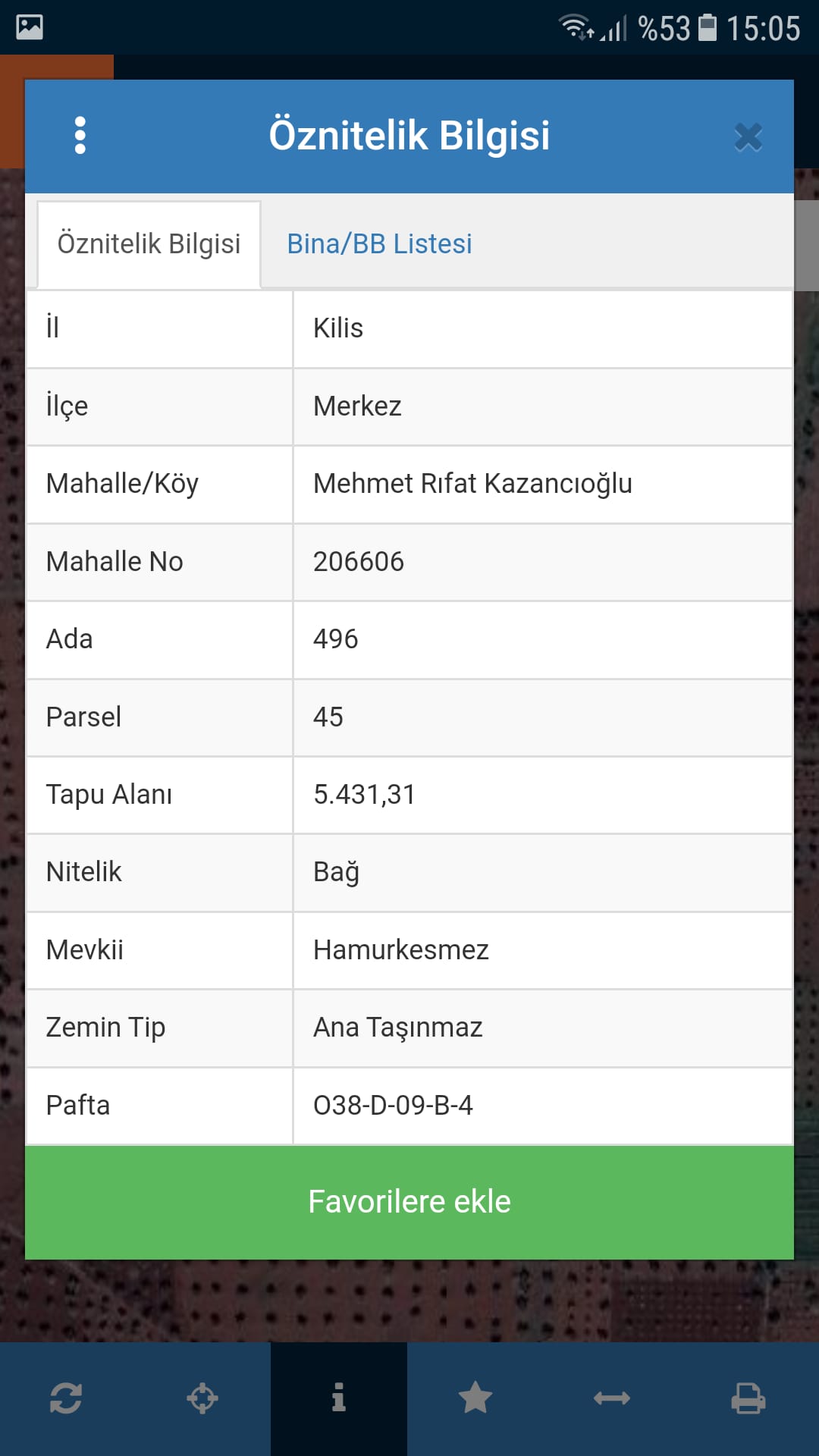819x1456 pixels.
Task: Tap the print icon
Action: coord(748,1398)
